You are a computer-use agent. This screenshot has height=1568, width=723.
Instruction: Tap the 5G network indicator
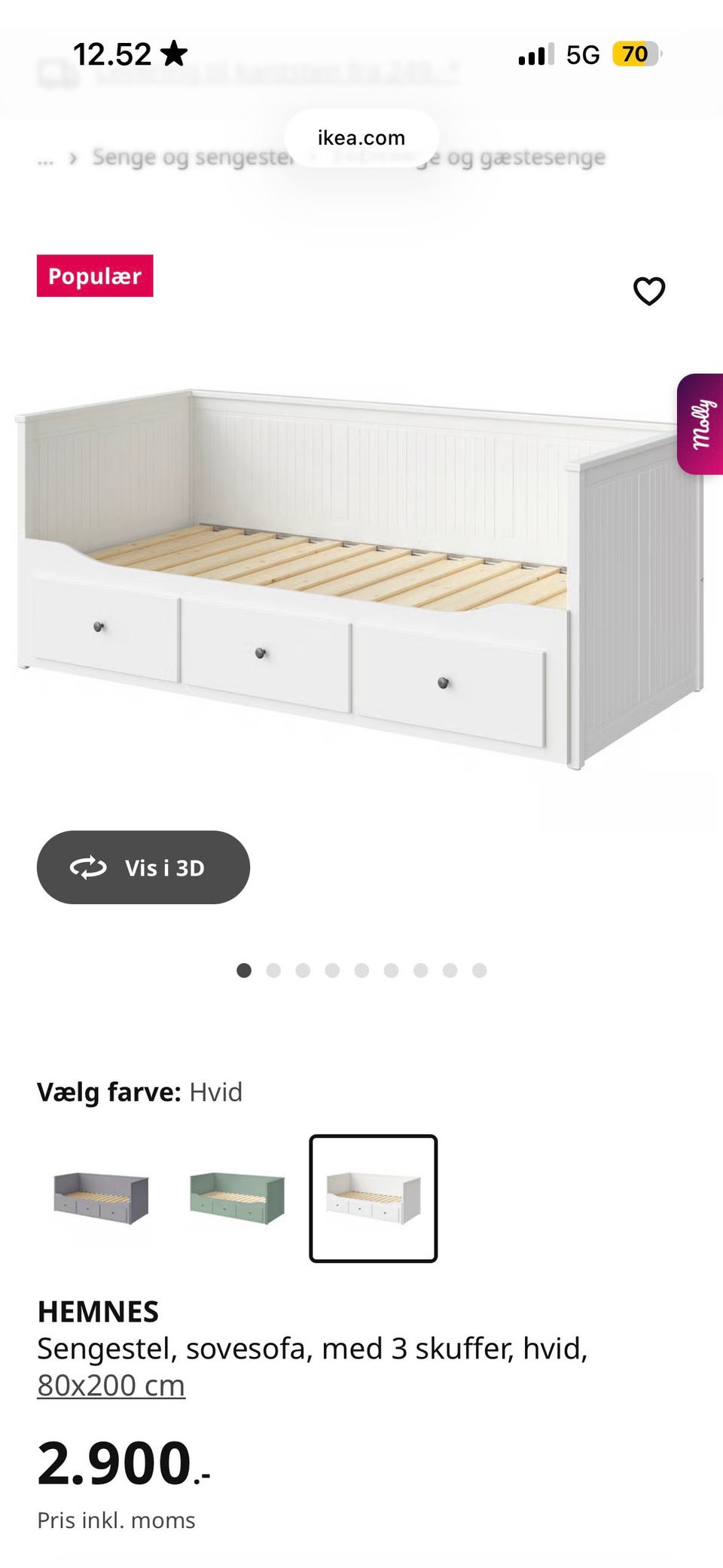[x=581, y=54]
